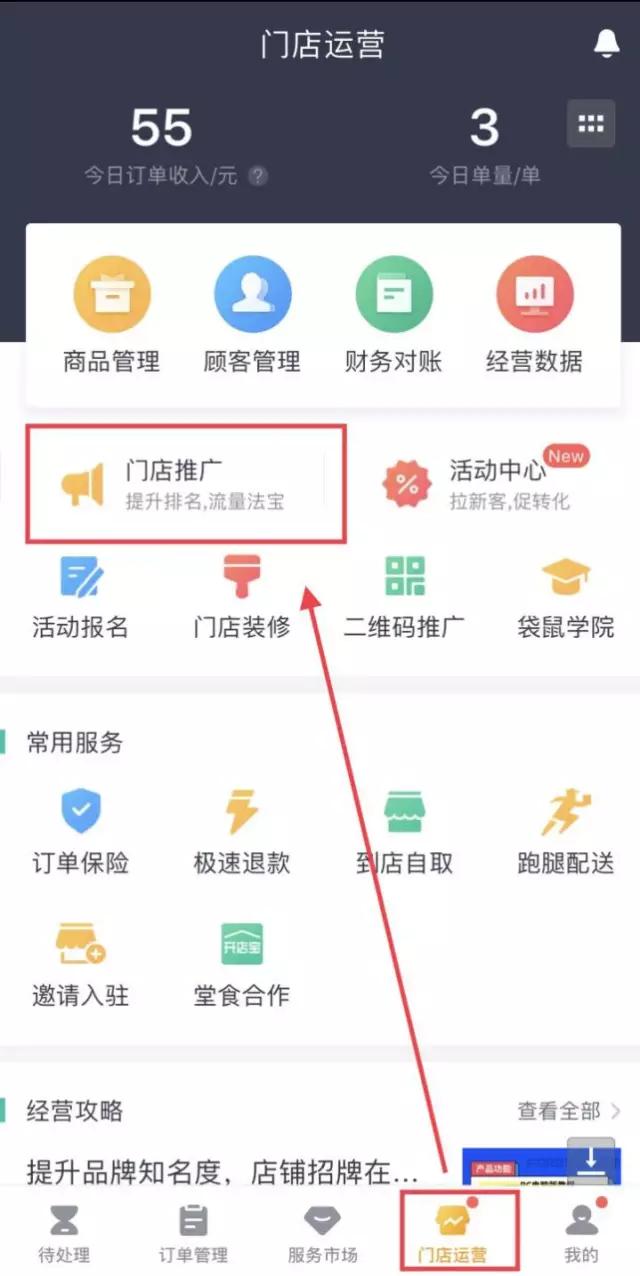Open 顾客管理 customer management
This screenshot has width=640, height=1276.
coord(252,315)
